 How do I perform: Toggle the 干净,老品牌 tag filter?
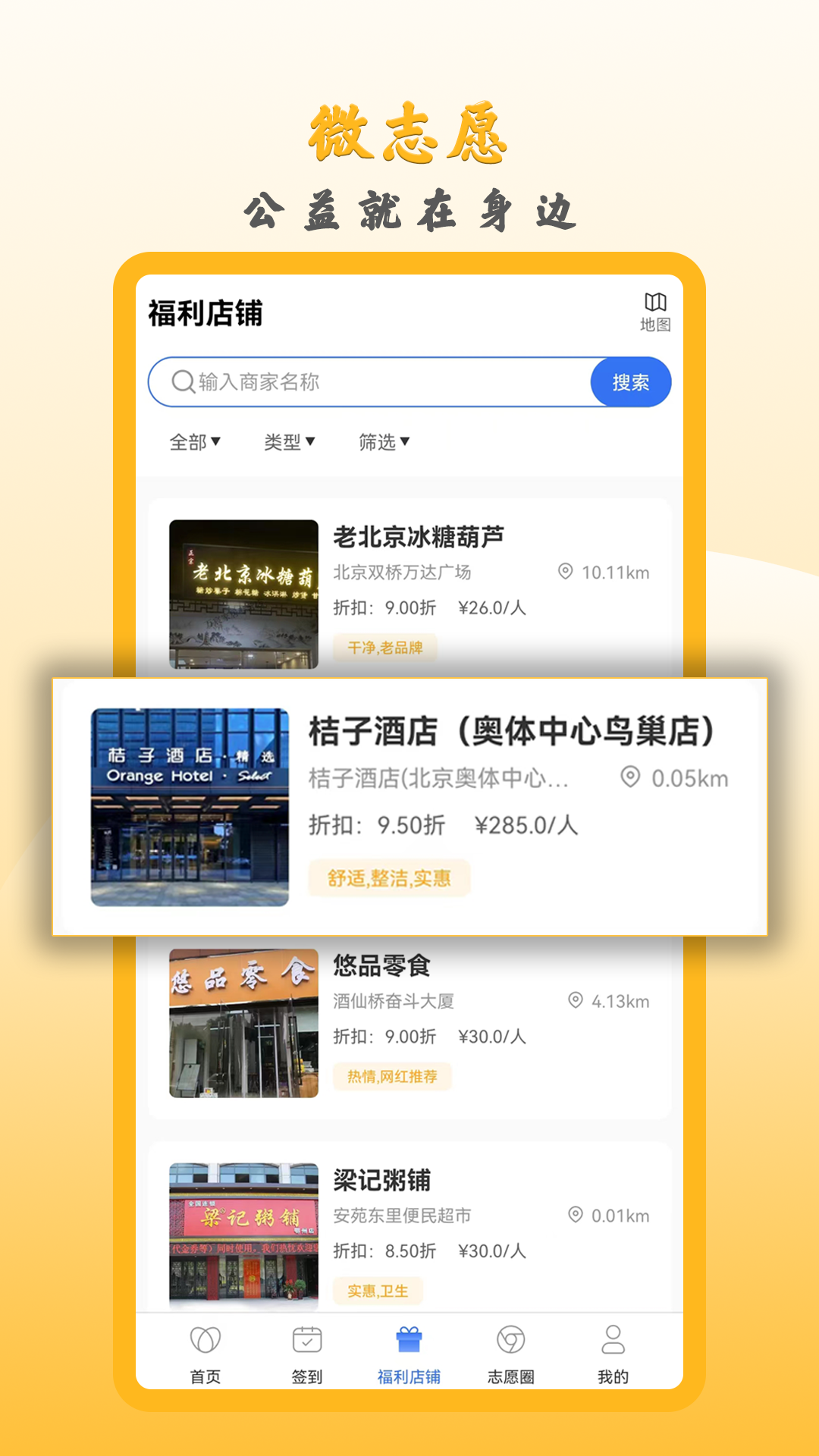point(385,648)
